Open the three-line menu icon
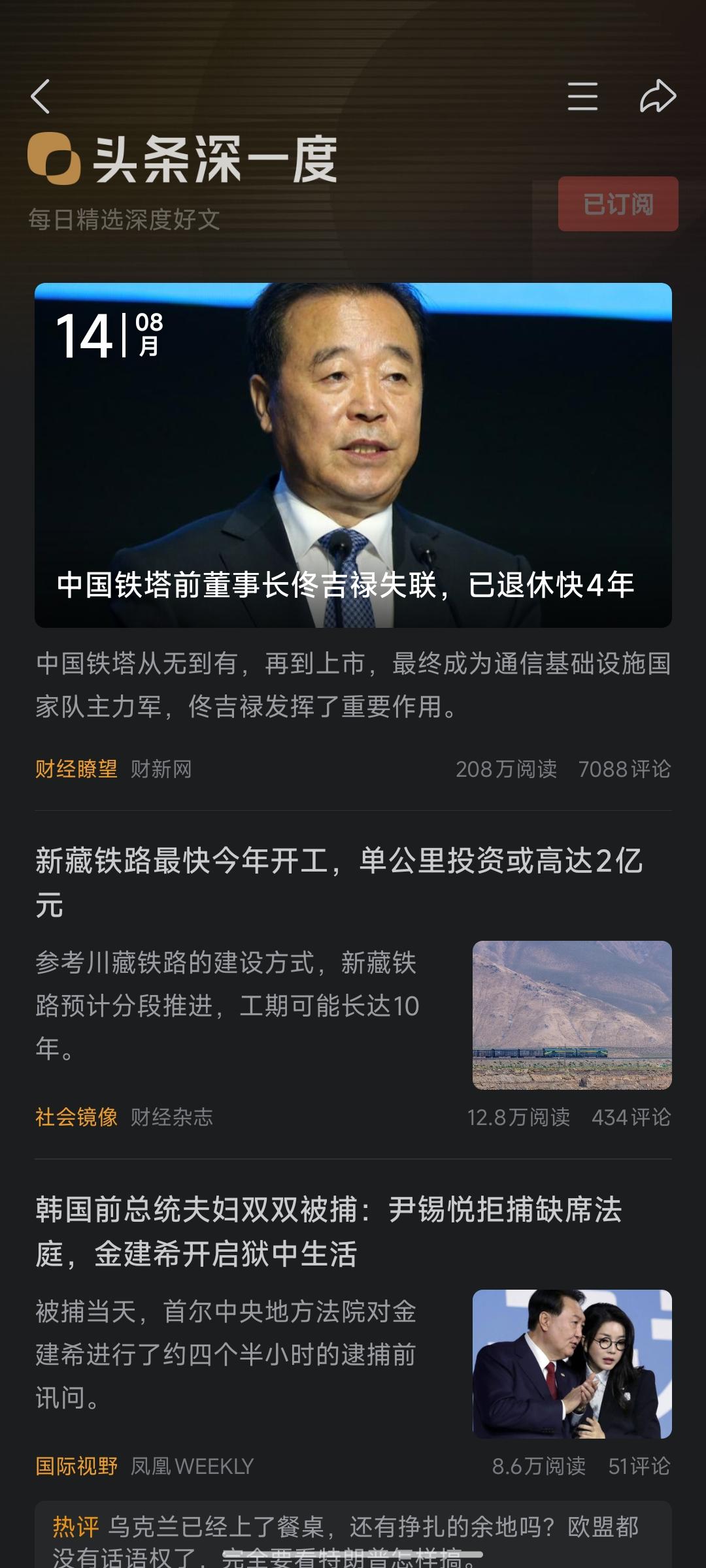Viewport: 706px width, 1568px height. point(582,97)
